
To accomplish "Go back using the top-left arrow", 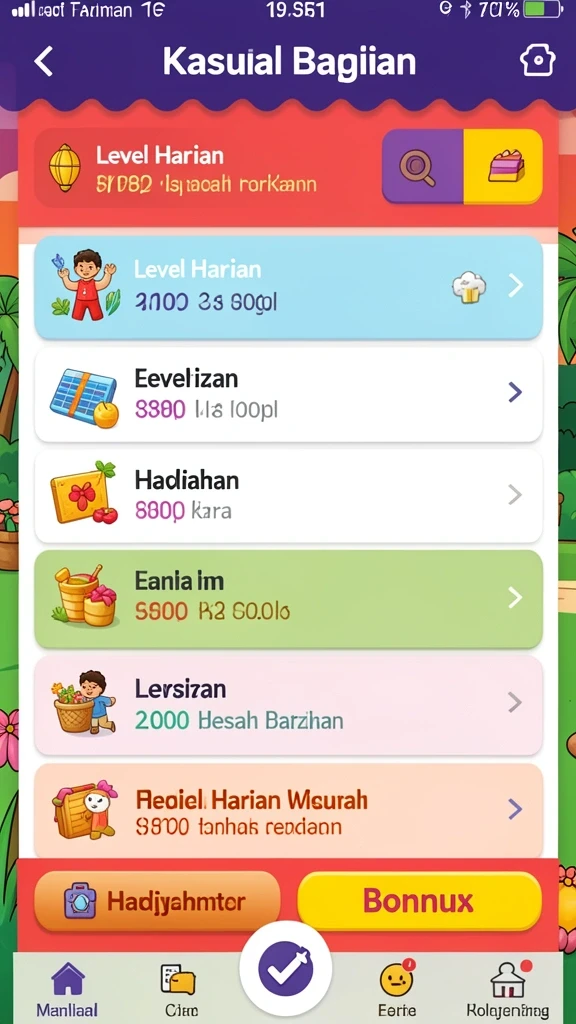I will click(44, 61).
